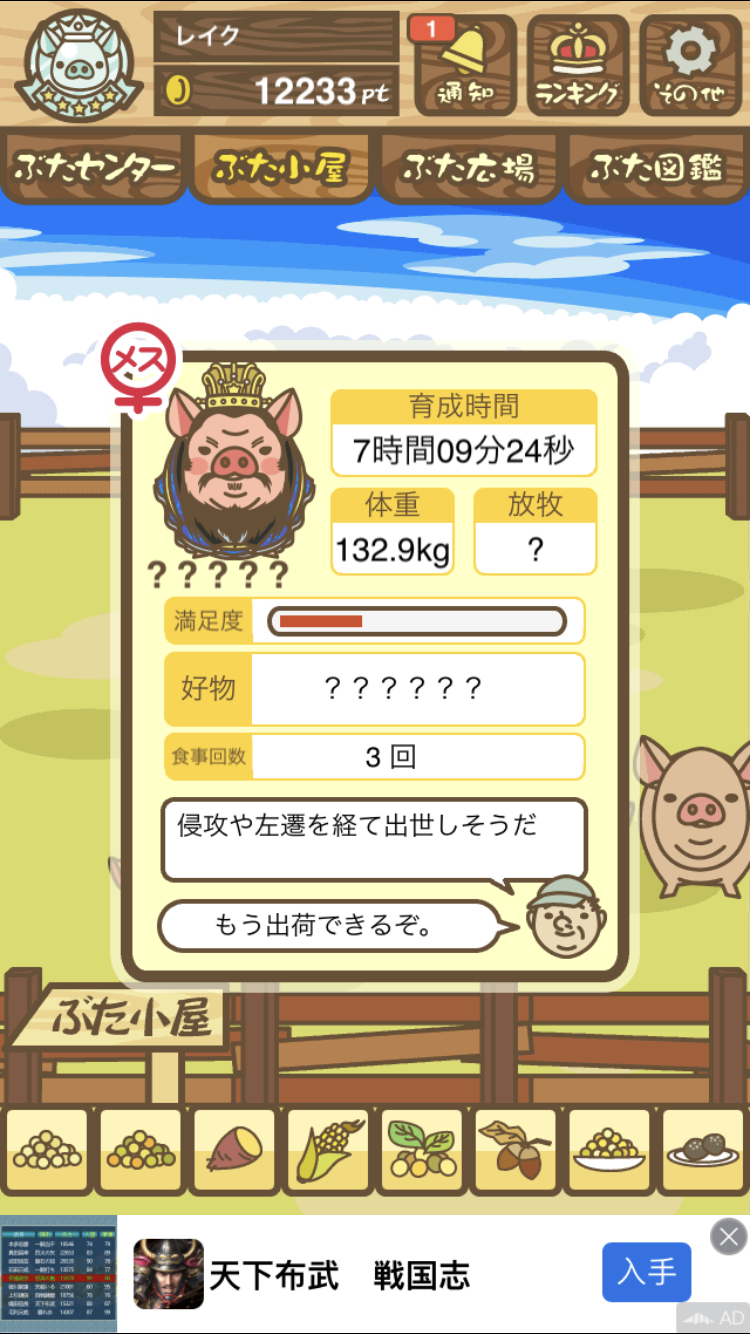Screen dimensions: 750x1334
Task: Pick the dark truffle plate feed
Action: pos(703,1152)
